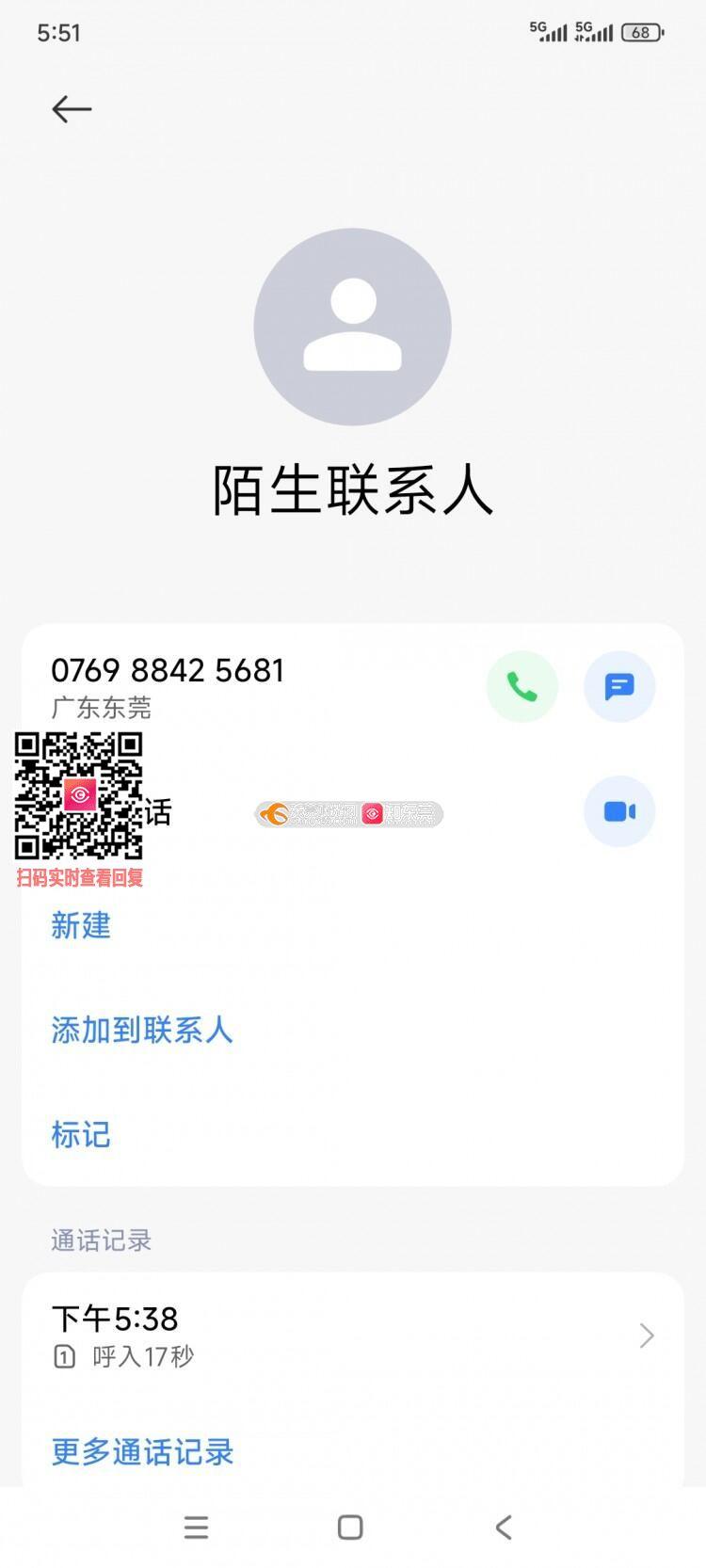Select 添加到联系人
Image resolution: width=706 pixels, height=1568 pixels.
click(x=142, y=1031)
